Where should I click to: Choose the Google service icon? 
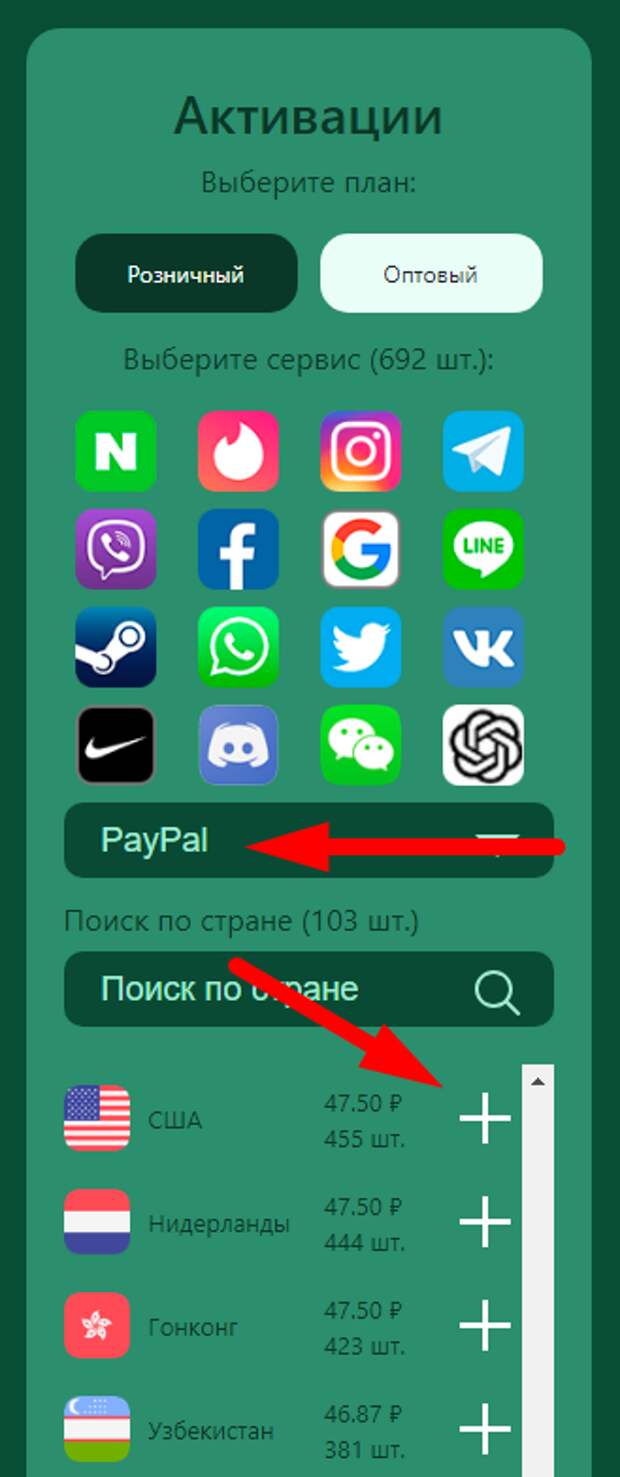coord(361,549)
